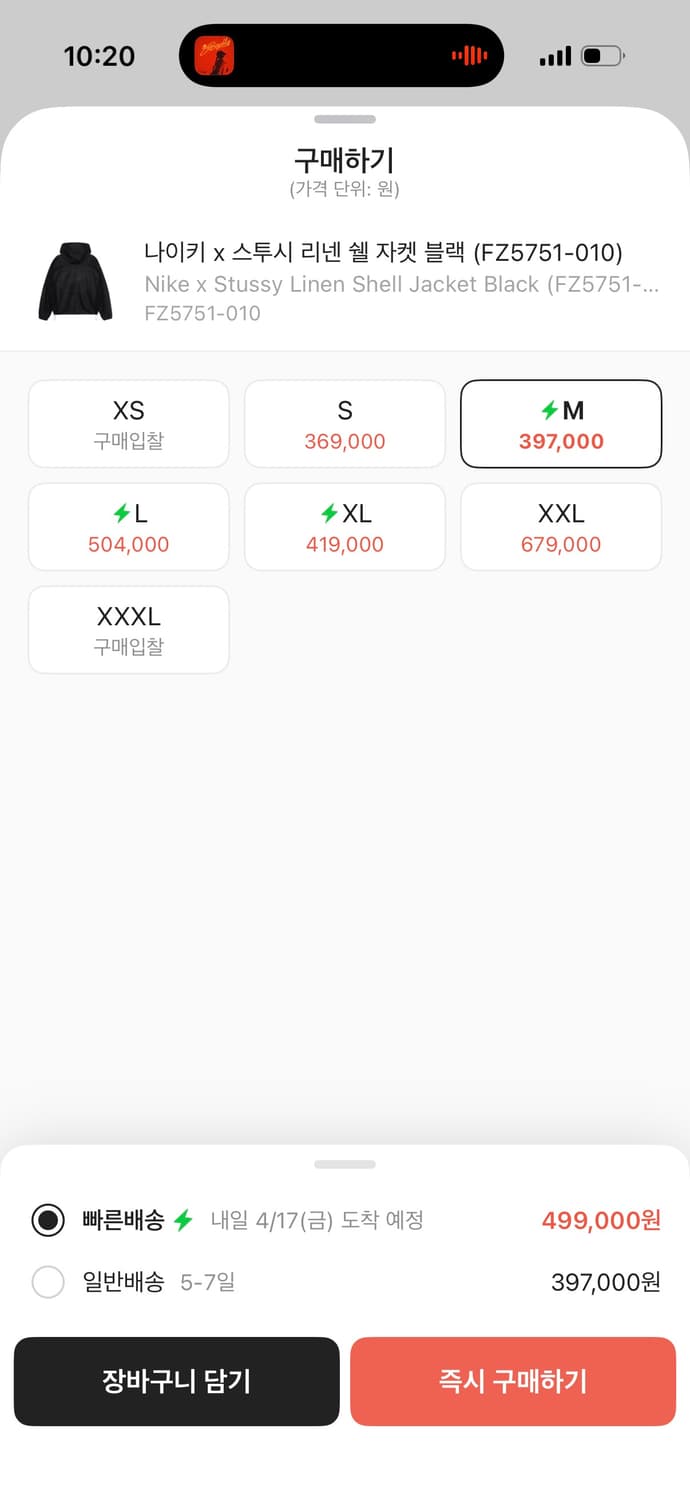
Task: Tap 장바구니 담기 button
Action: pyautogui.click(x=177, y=1381)
